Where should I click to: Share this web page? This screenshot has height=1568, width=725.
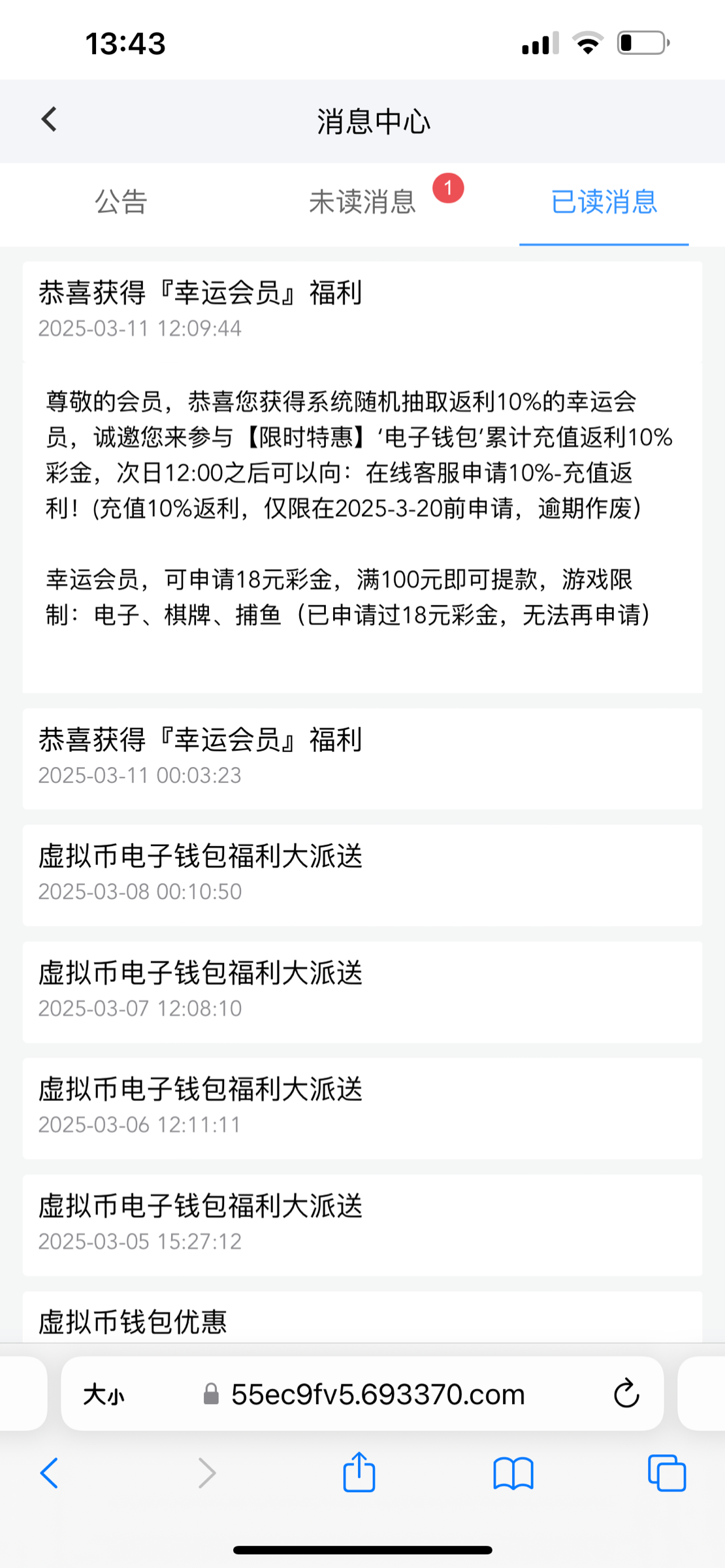point(359,1473)
